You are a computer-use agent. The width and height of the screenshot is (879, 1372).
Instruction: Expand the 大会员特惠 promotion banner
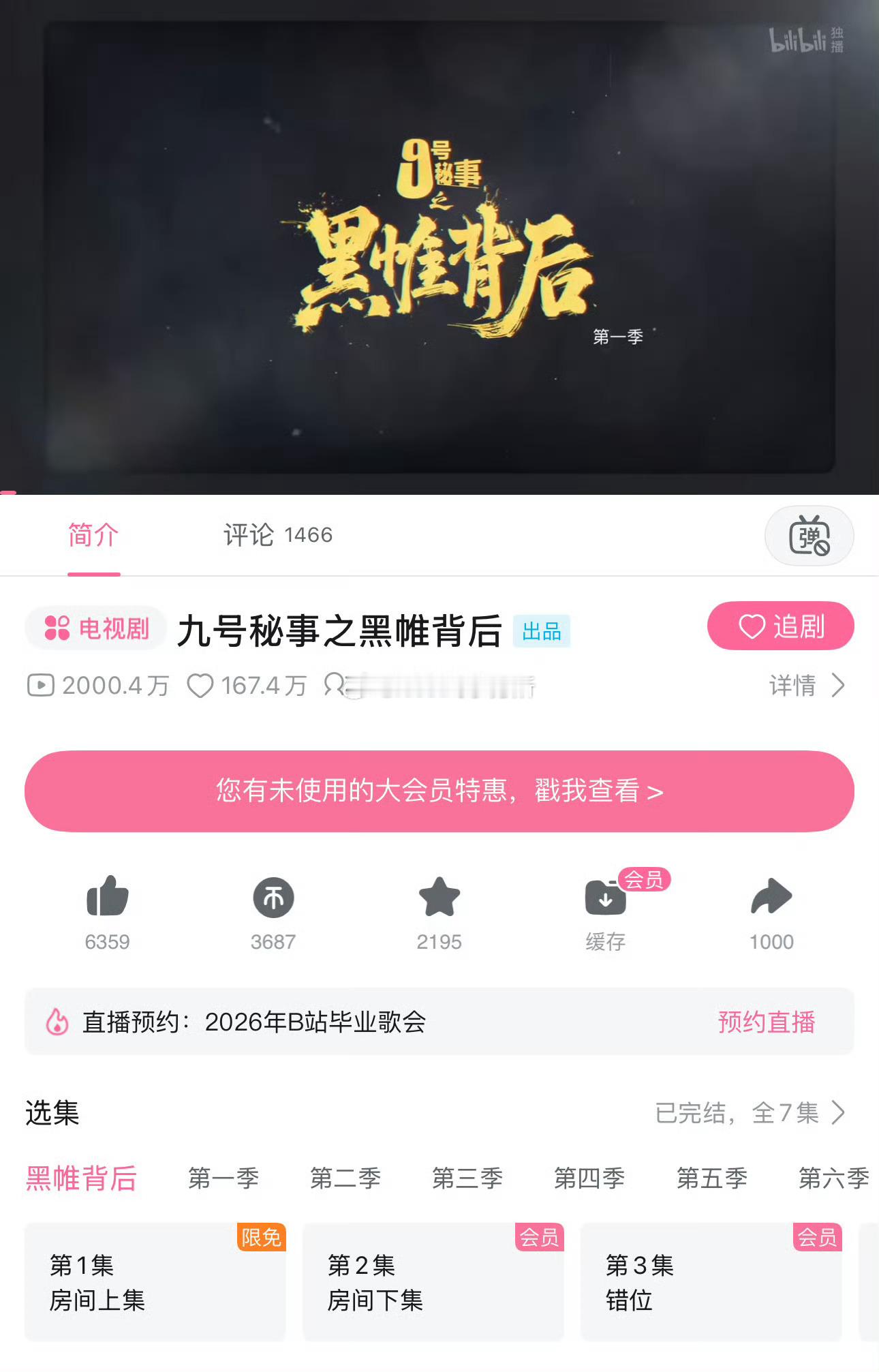pyautogui.click(x=439, y=791)
